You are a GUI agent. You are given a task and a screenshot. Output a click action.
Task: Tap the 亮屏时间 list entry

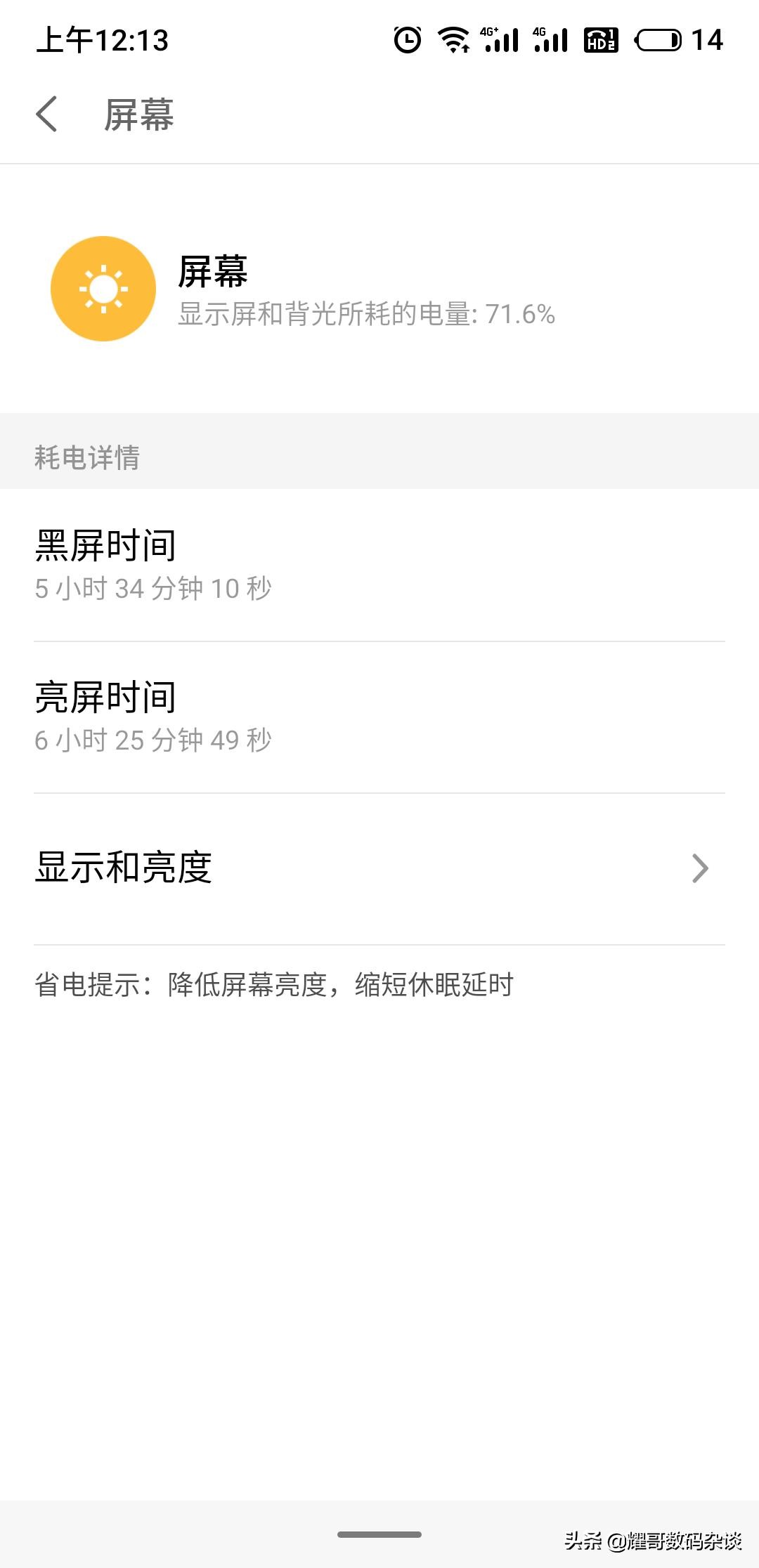379,717
